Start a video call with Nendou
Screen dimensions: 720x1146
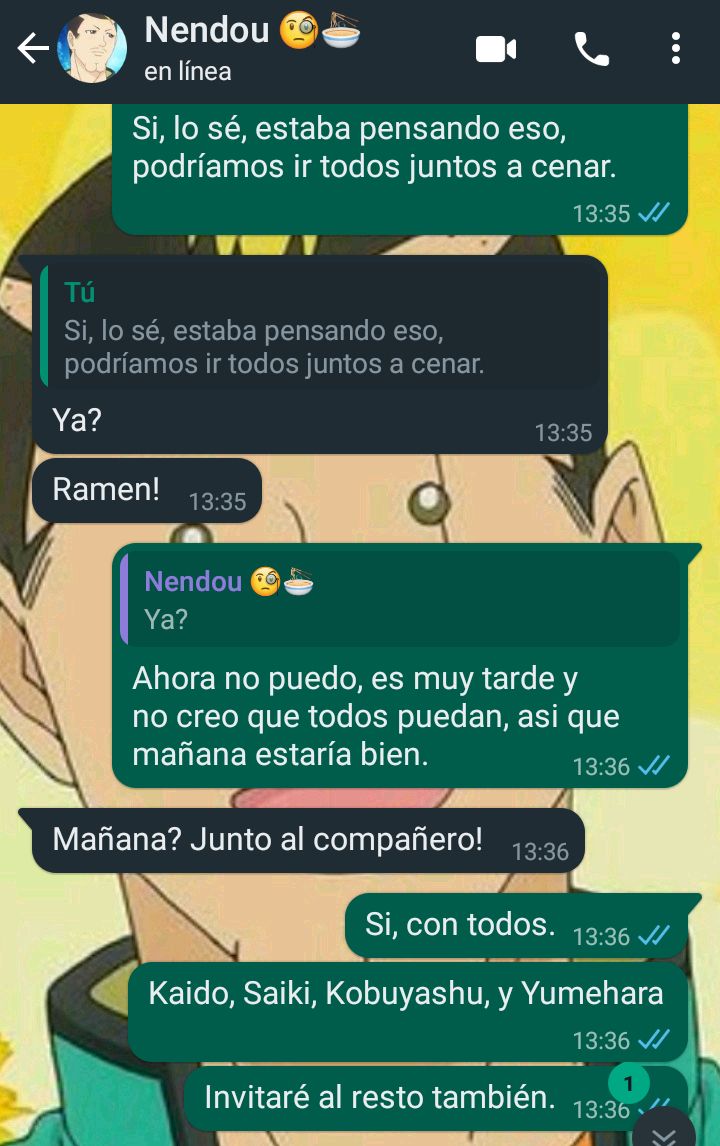click(x=495, y=48)
